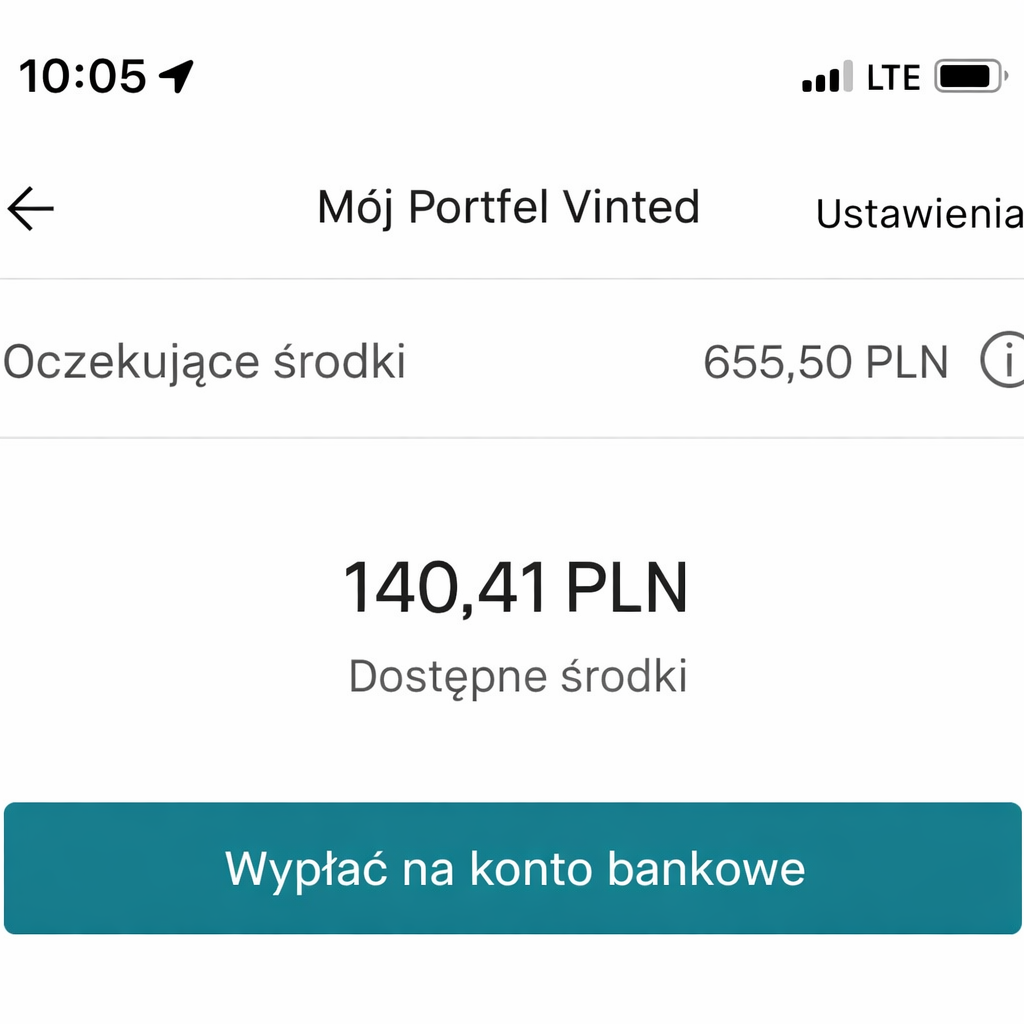Tap the info icon next to 655,50 PLN
The width and height of the screenshot is (1024, 1024).
coord(1003,361)
